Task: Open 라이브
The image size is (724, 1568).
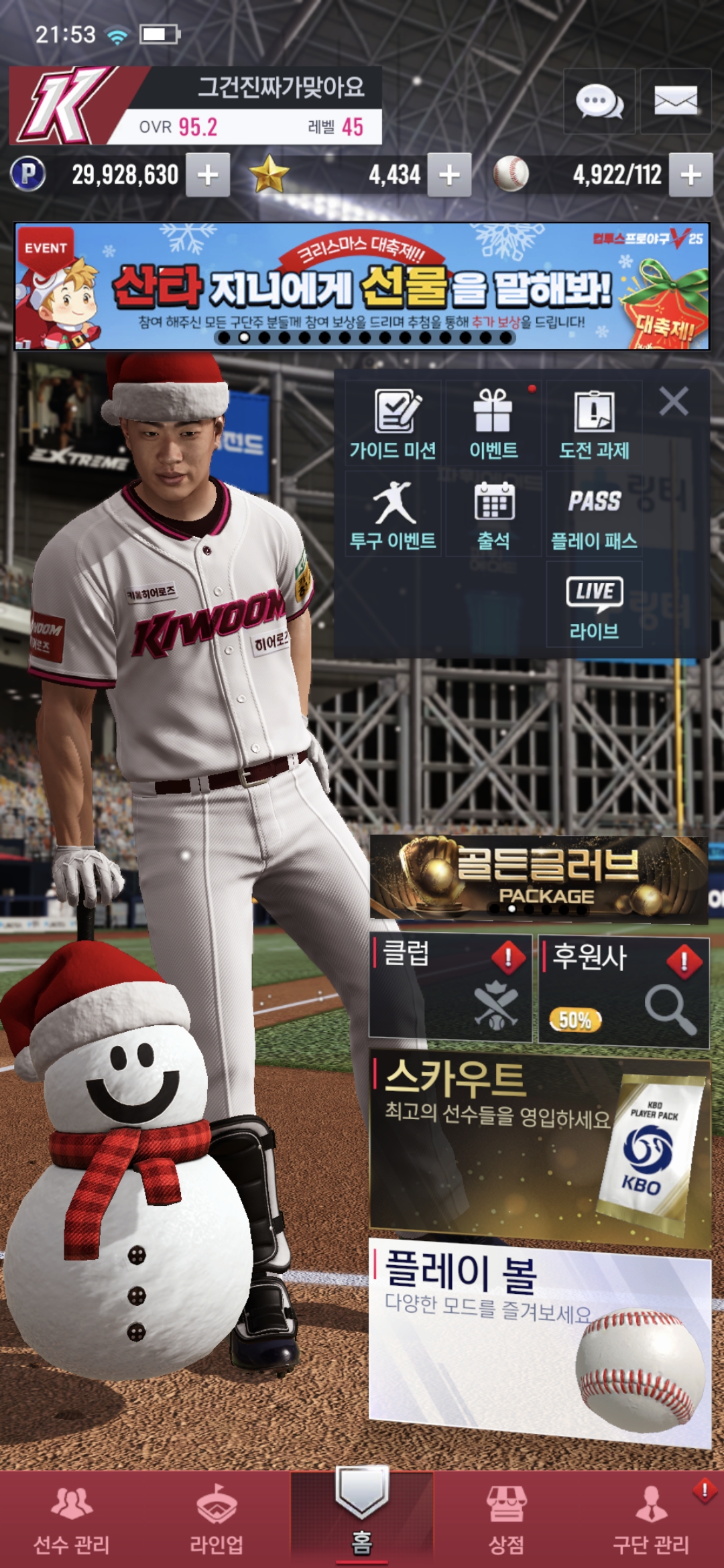Action: coord(594,604)
